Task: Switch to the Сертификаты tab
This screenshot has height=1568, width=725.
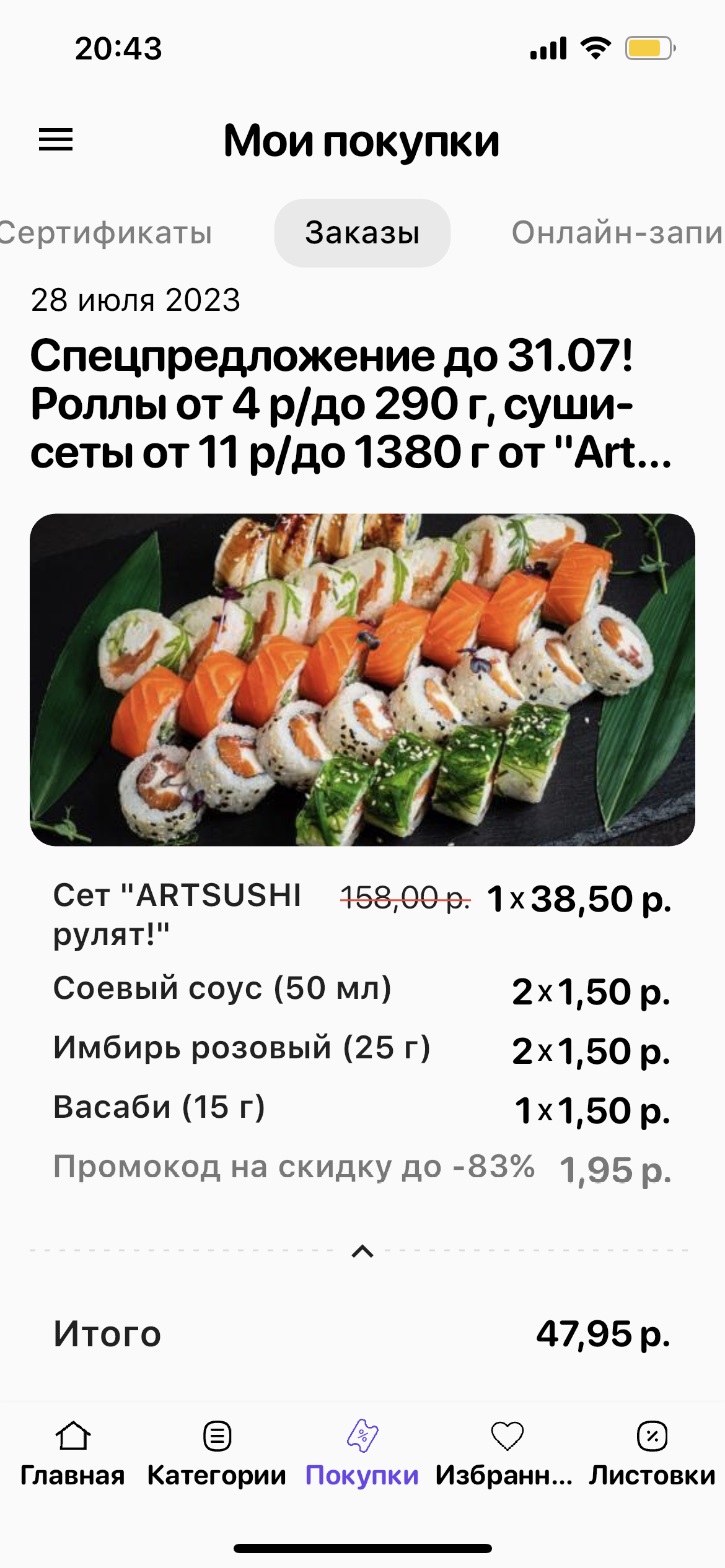Action: click(x=105, y=233)
